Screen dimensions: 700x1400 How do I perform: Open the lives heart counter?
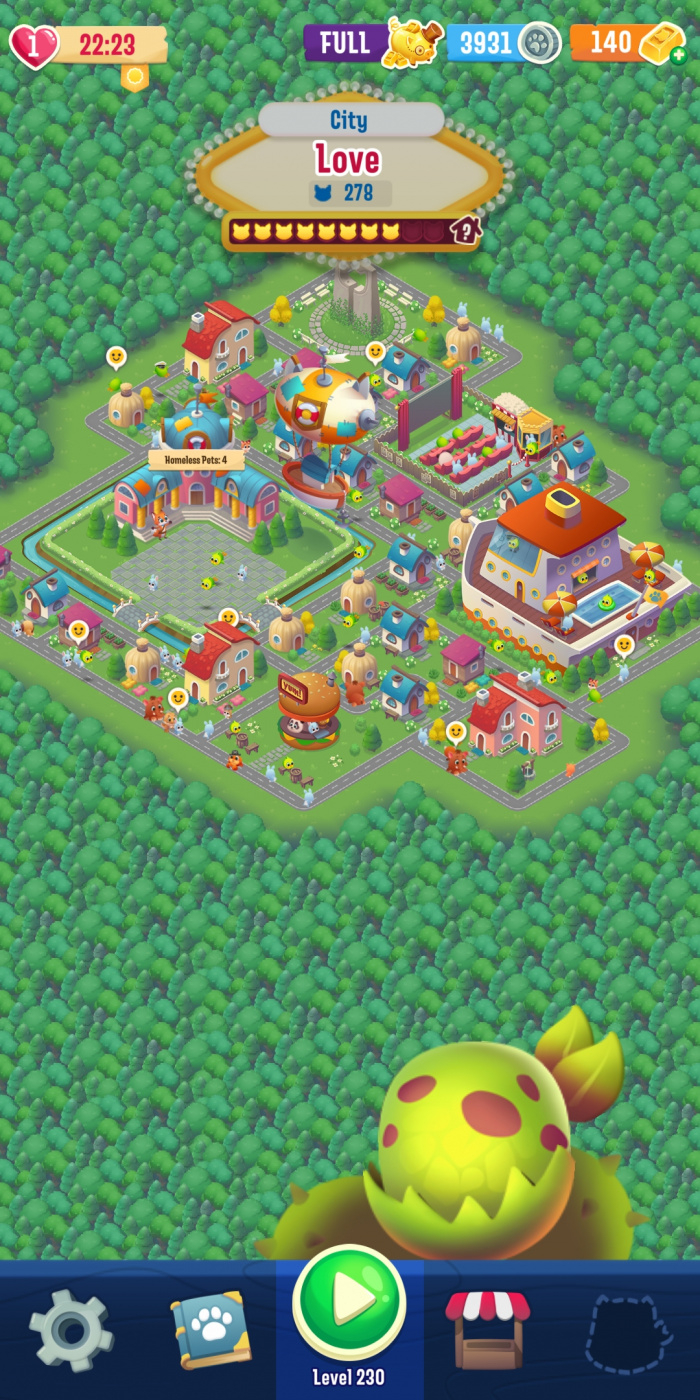click(x=34, y=45)
